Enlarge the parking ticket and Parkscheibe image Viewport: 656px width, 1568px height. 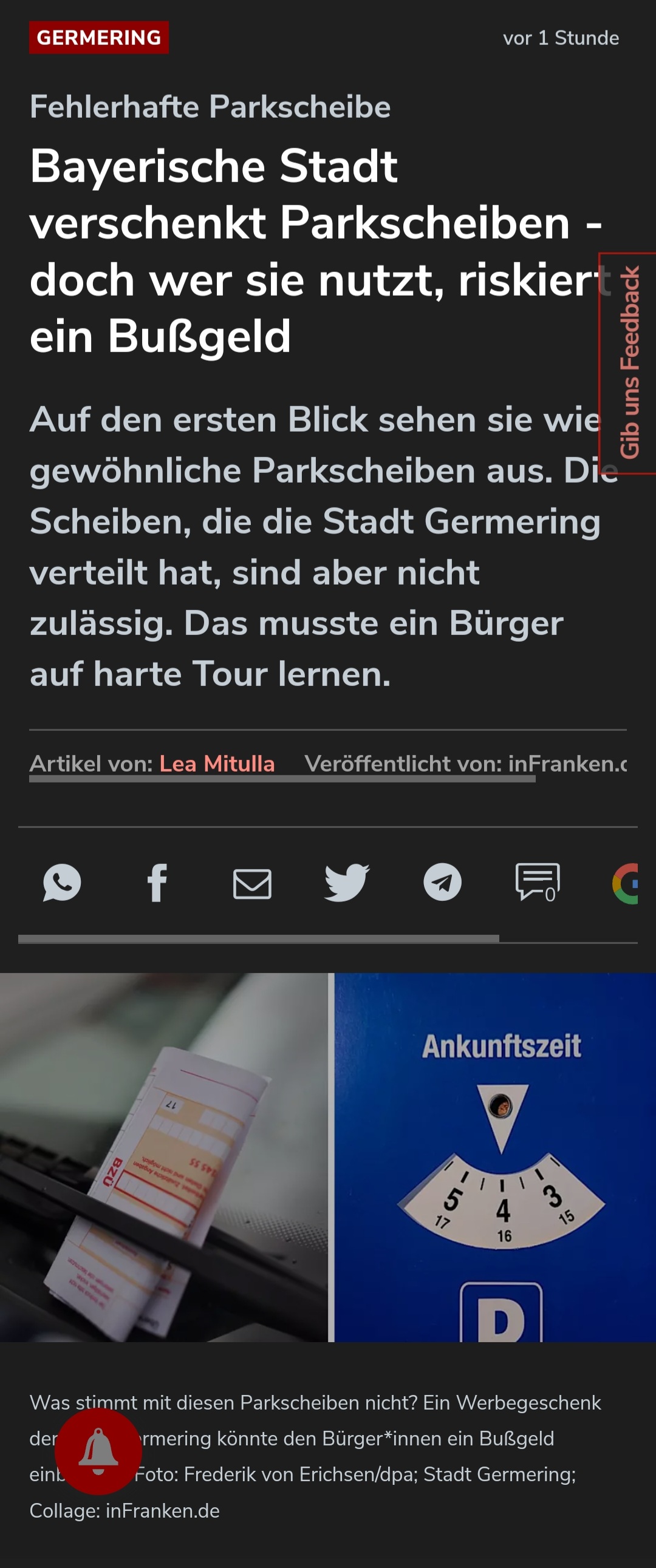coord(327,1157)
